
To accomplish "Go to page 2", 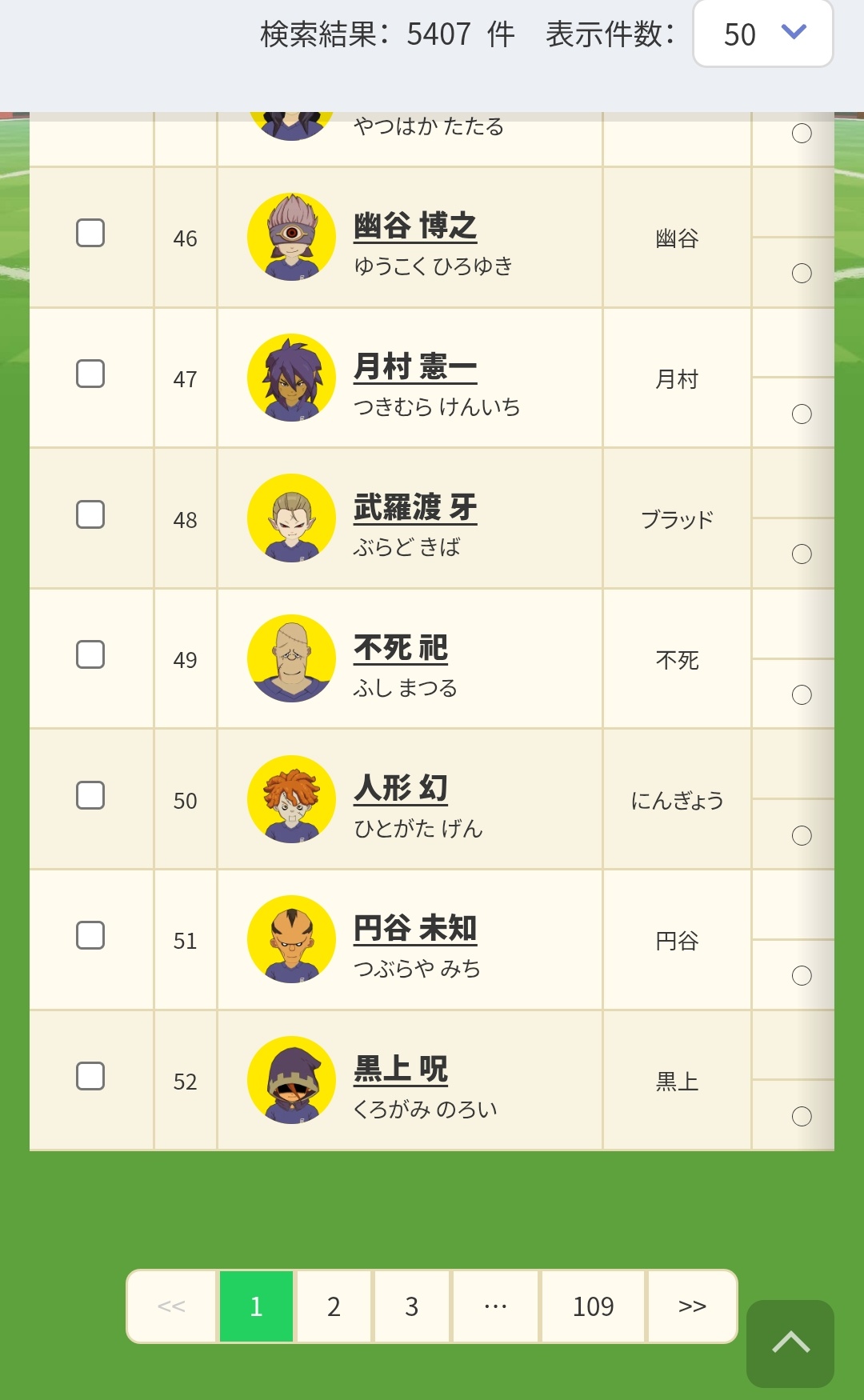I will click(334, 1306).
